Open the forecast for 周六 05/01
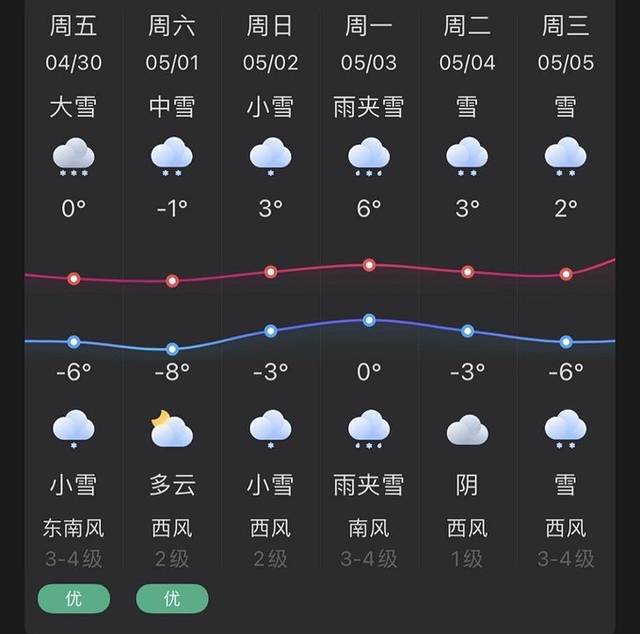The width and height of the screenshot is (640, 634). [x=172, y=44]
